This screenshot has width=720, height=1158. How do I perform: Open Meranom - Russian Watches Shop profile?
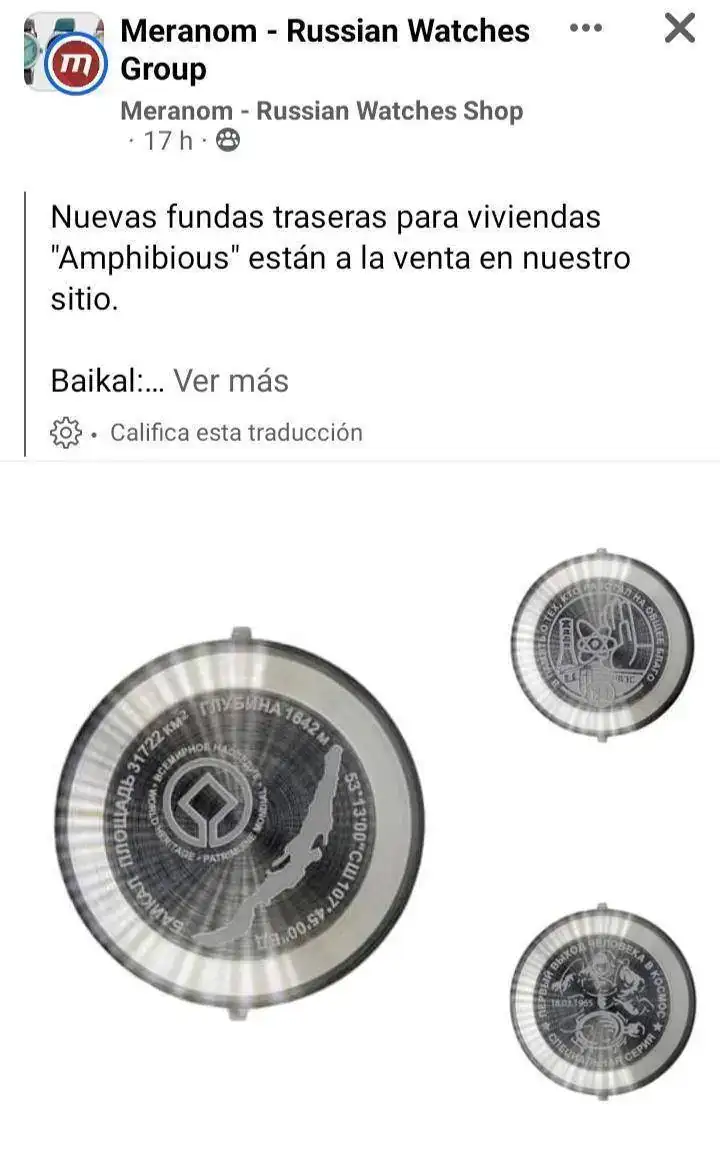tap(322, 111)
